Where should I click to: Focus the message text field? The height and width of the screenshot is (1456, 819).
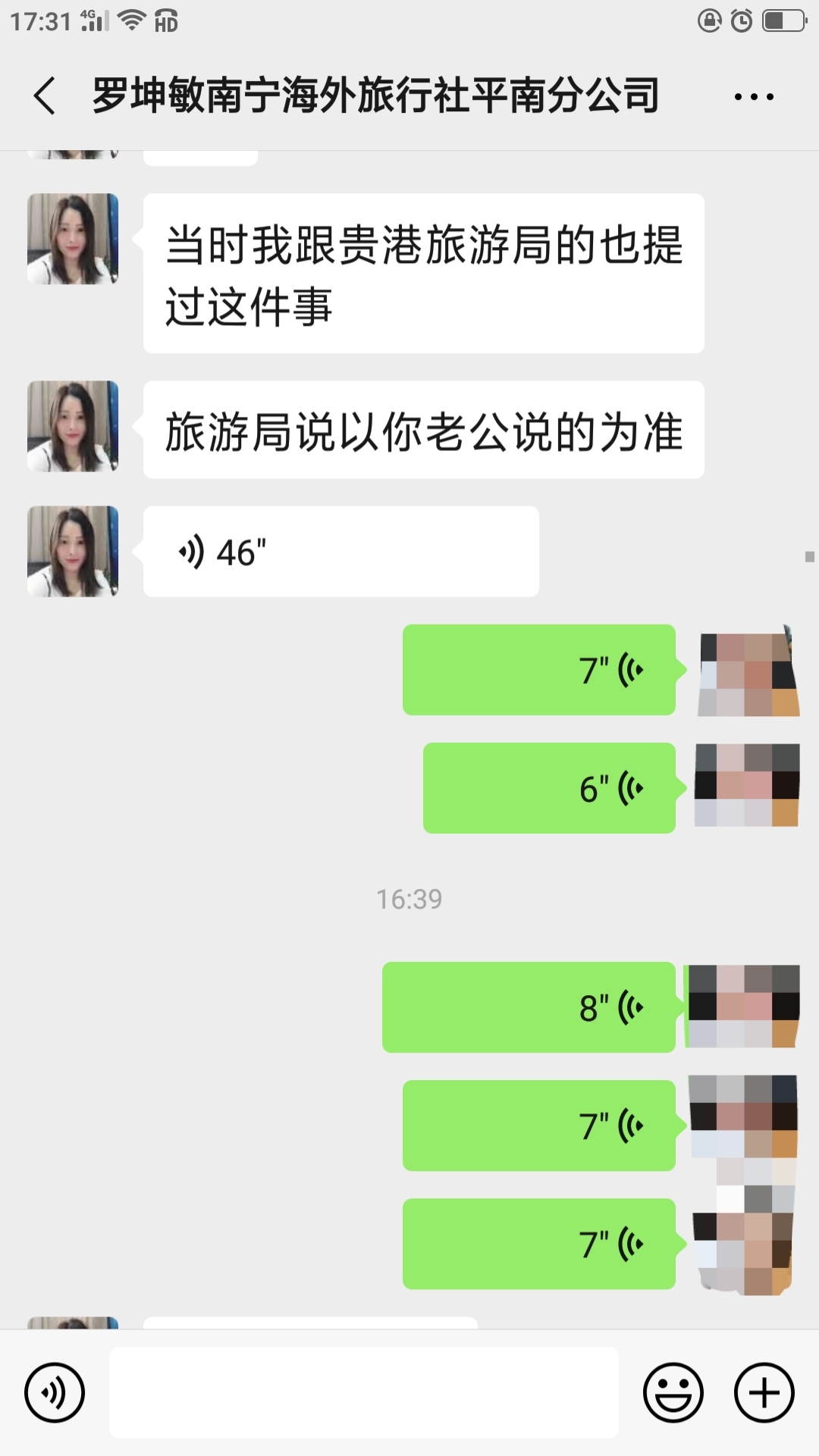click(364, 1392)
